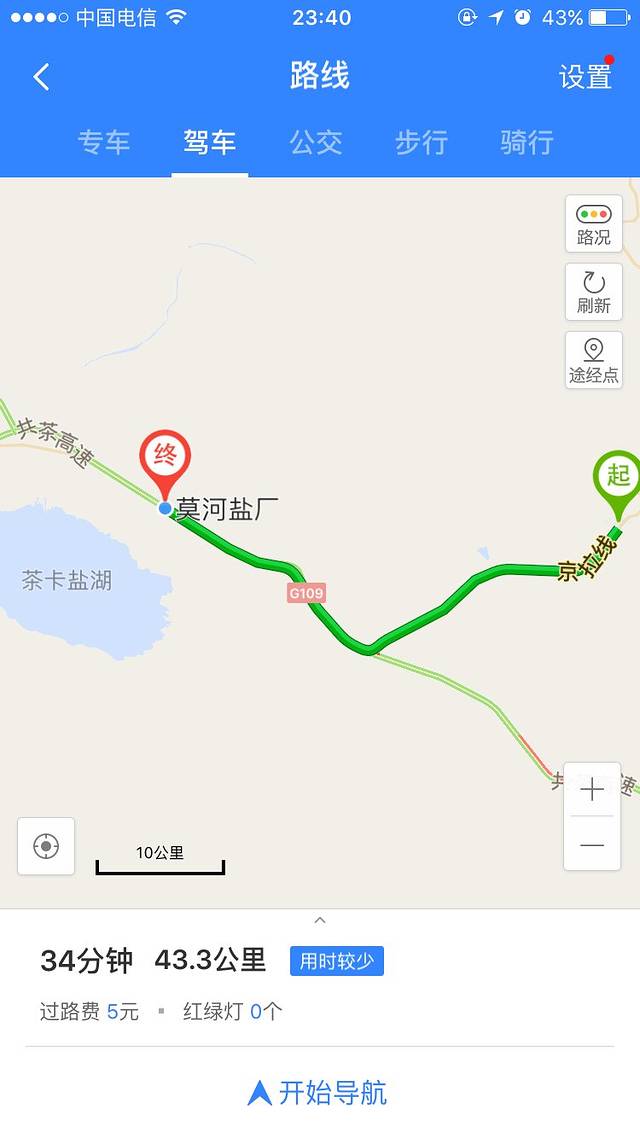
Task: Zoom out on the map
Action: [592, 845]
